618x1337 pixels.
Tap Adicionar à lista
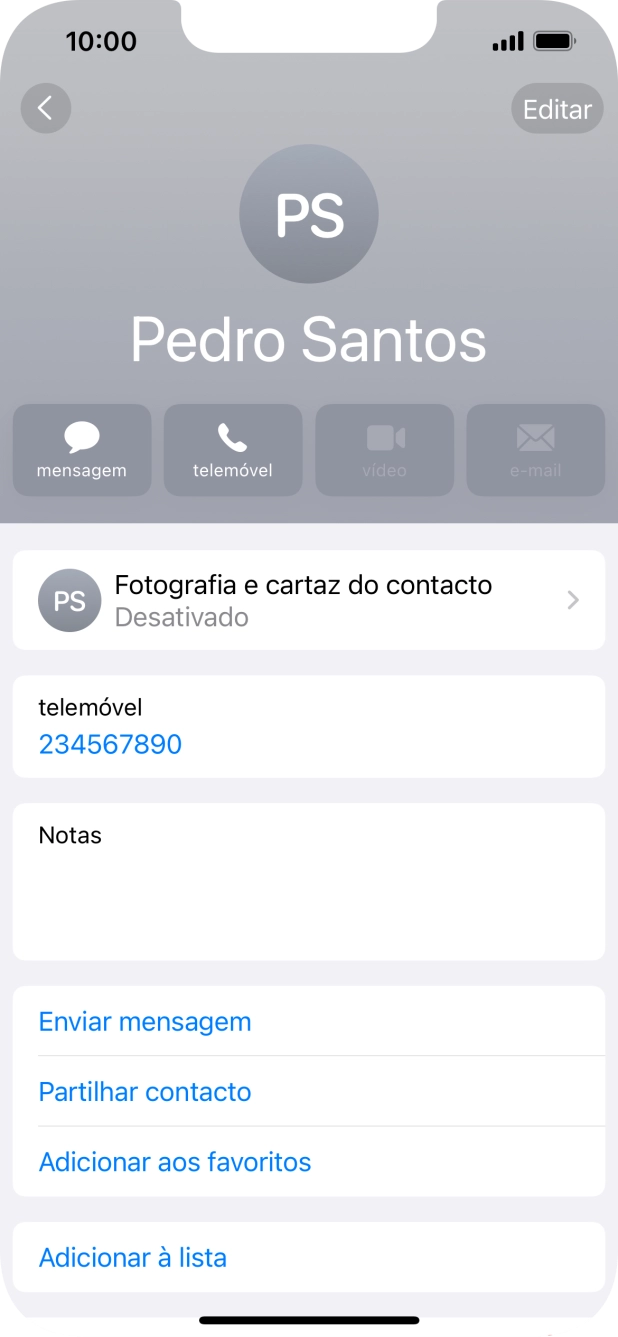(x=133, y=1257)
